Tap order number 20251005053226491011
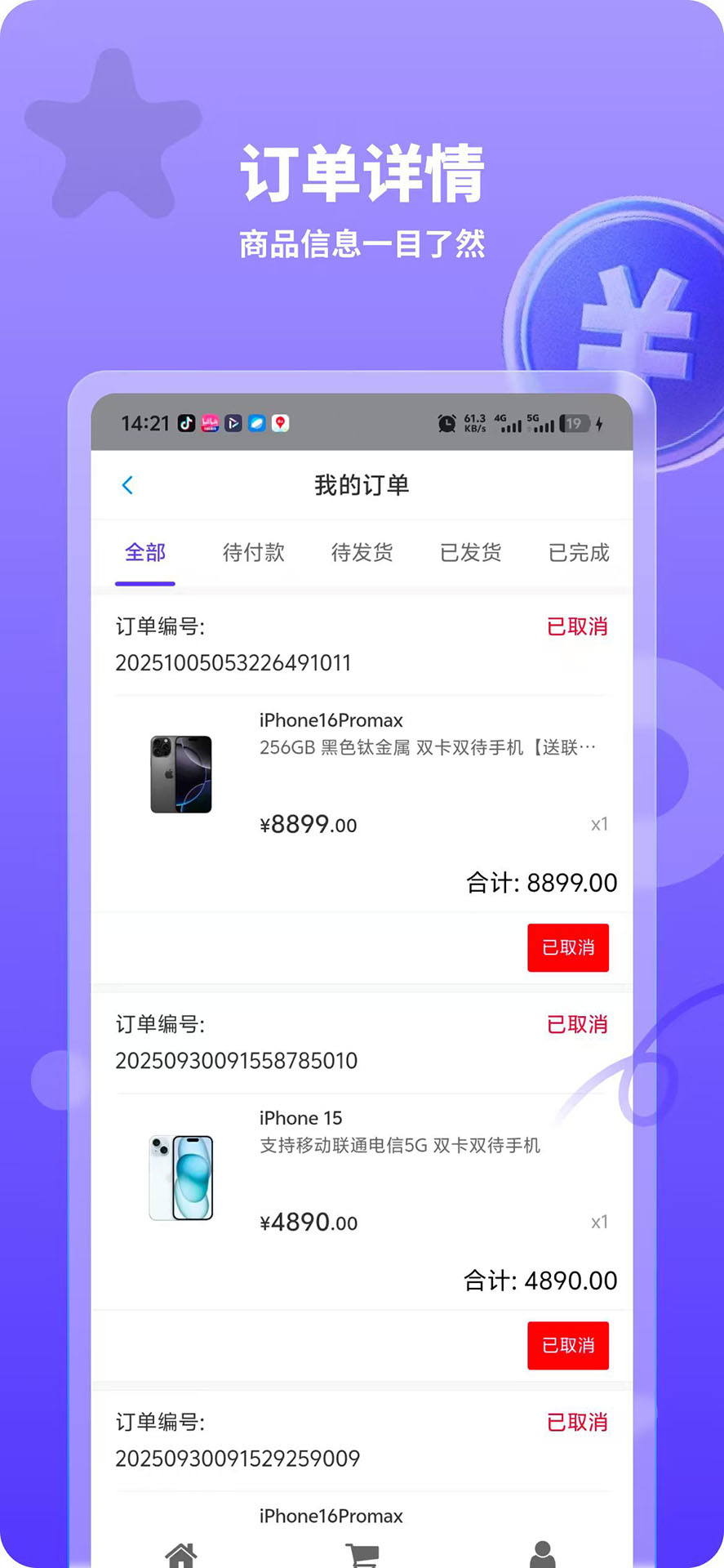The width and height of the screenshot is (724, 1568). tap(232, 663)
